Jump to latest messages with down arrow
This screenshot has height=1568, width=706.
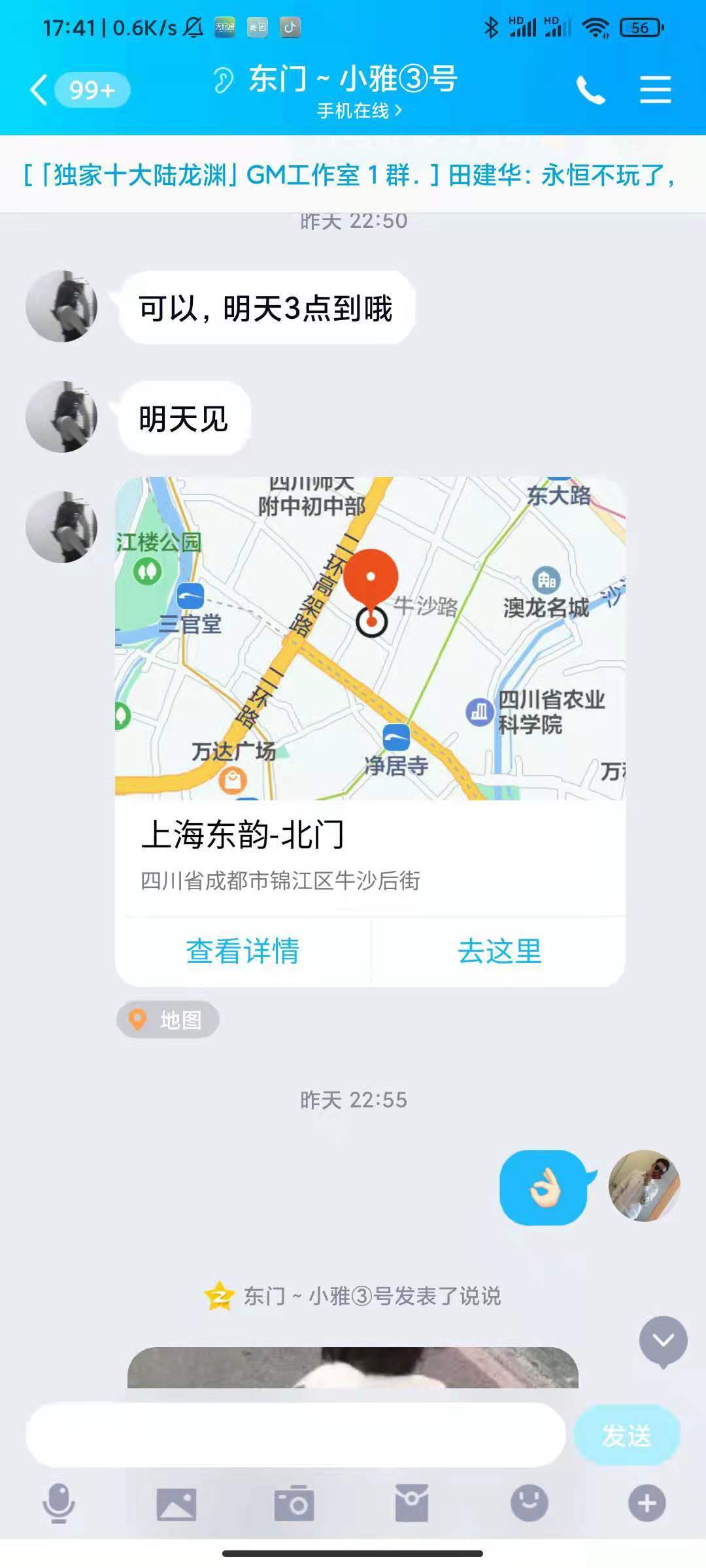click(x=663, y=1341)
